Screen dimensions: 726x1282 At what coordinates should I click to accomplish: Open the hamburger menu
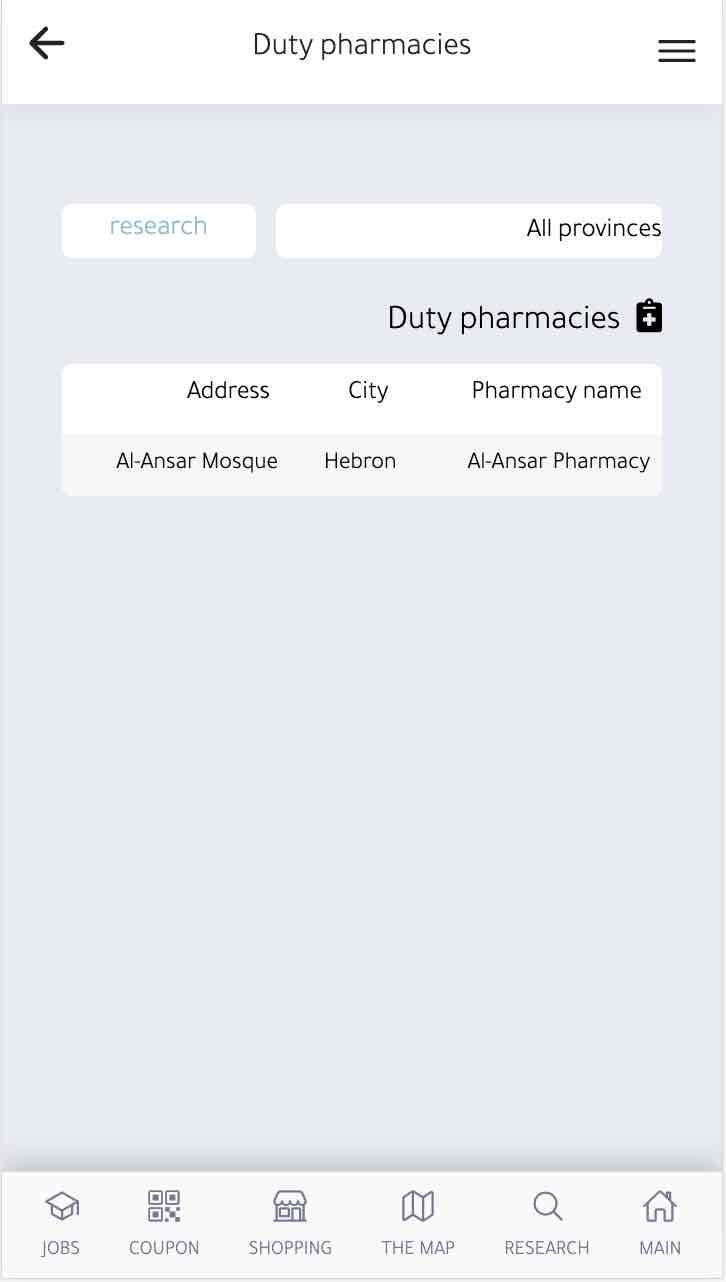[x=676, y=51]
